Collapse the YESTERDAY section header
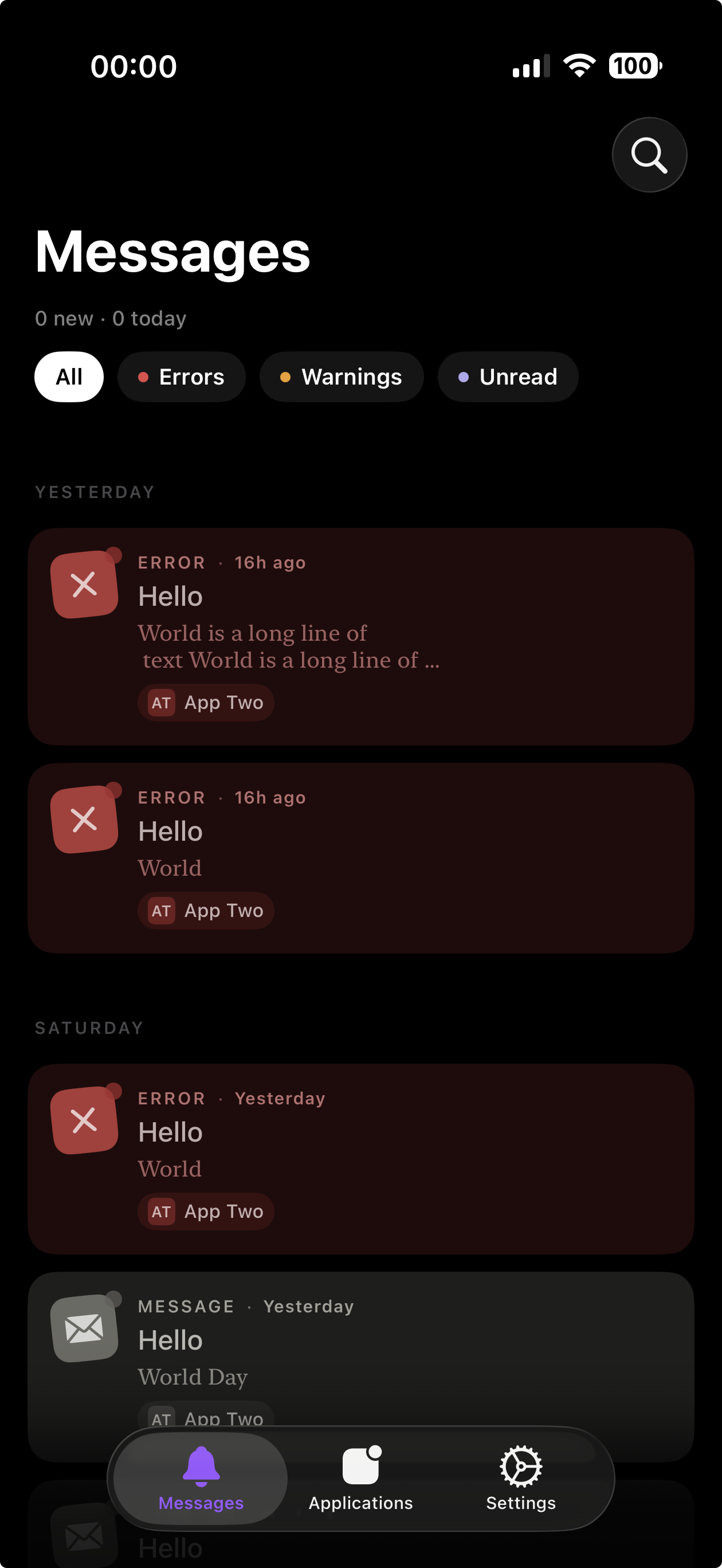This screenshot has height=1568, width=722. 95,492
